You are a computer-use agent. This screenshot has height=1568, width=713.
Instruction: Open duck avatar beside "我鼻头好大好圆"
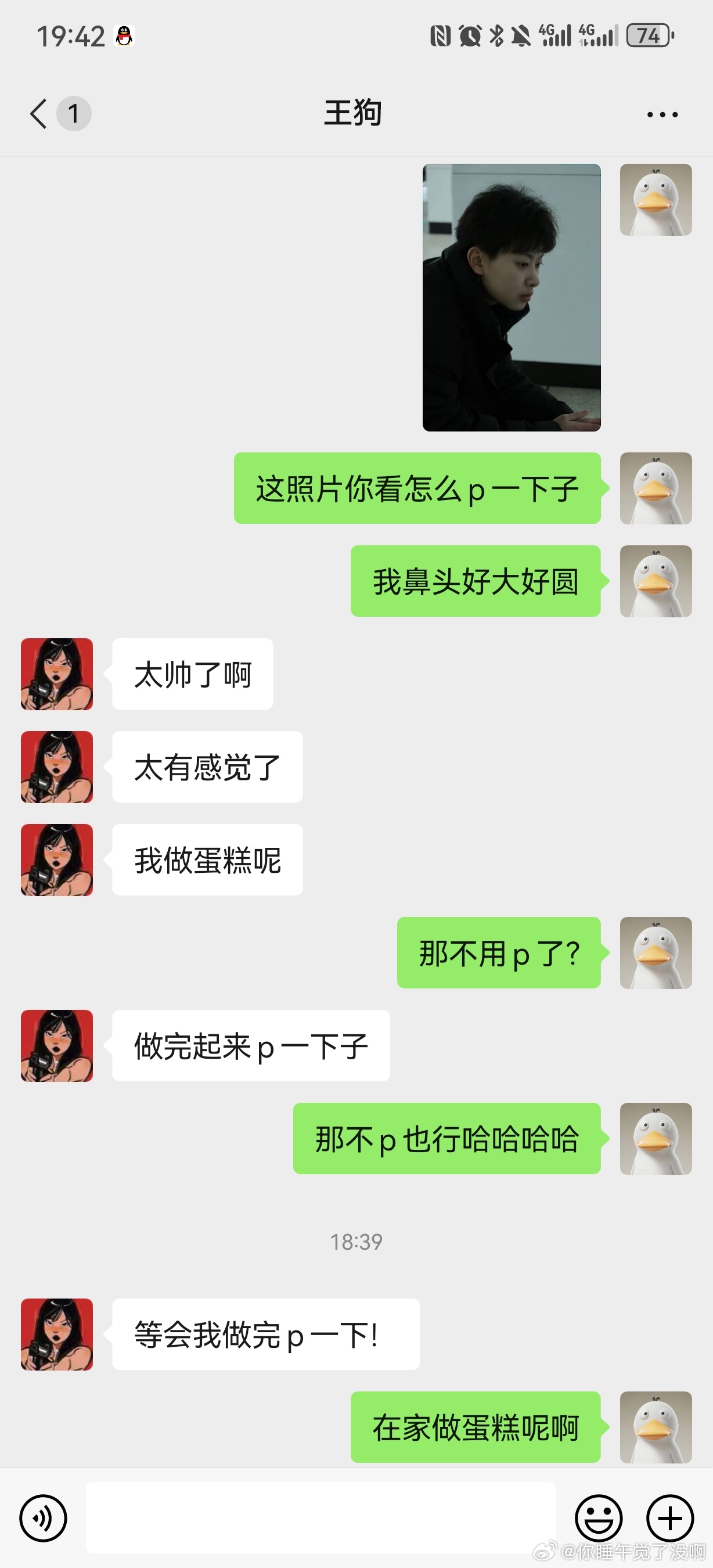[656, 581]
